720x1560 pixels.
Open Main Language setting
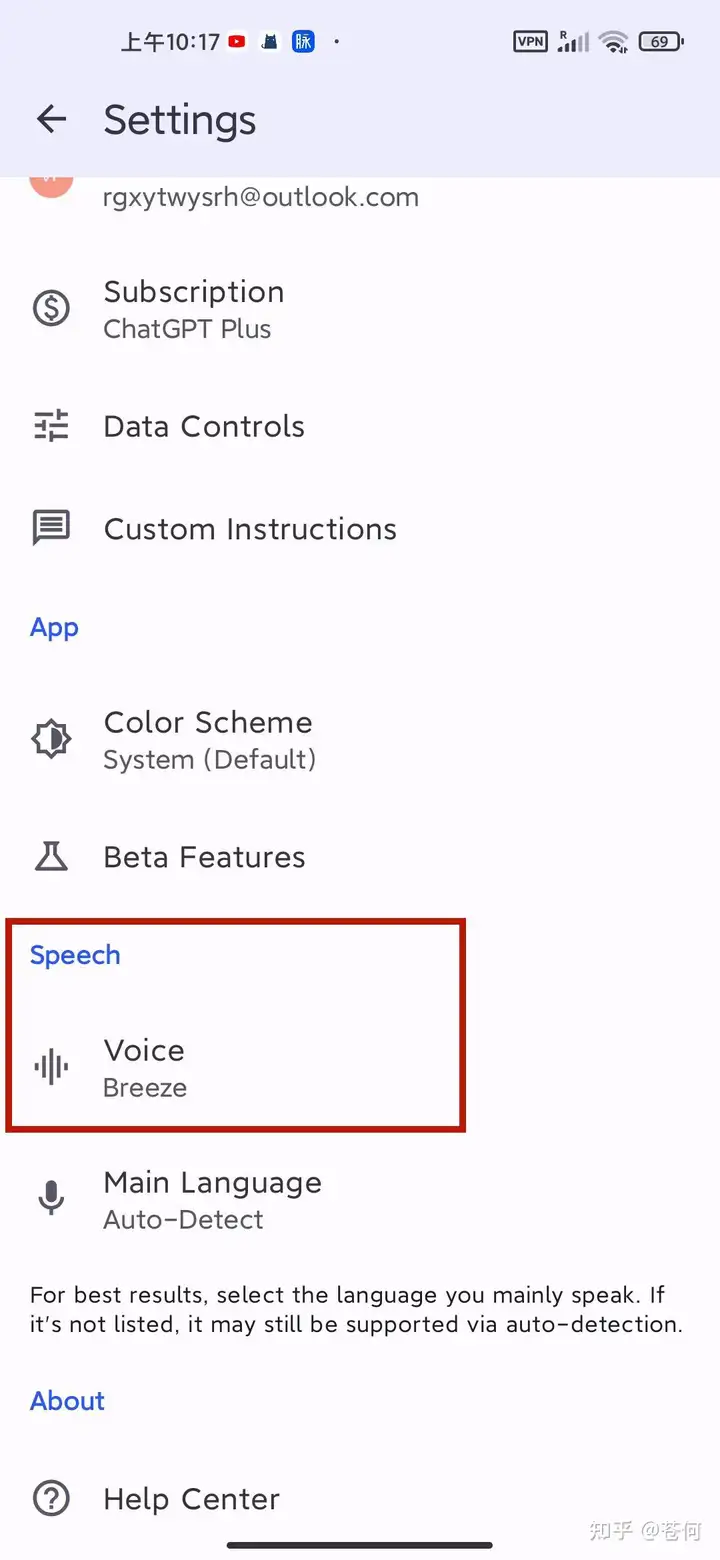click(x=360, y=1200)
